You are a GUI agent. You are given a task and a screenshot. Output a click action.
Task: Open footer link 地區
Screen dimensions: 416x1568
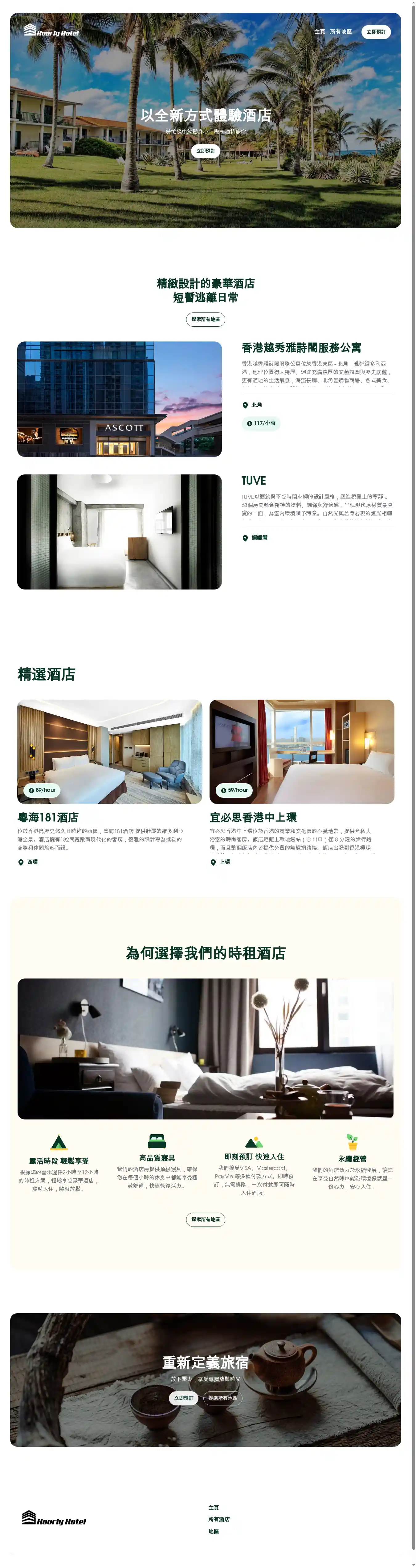point(214,1532)
